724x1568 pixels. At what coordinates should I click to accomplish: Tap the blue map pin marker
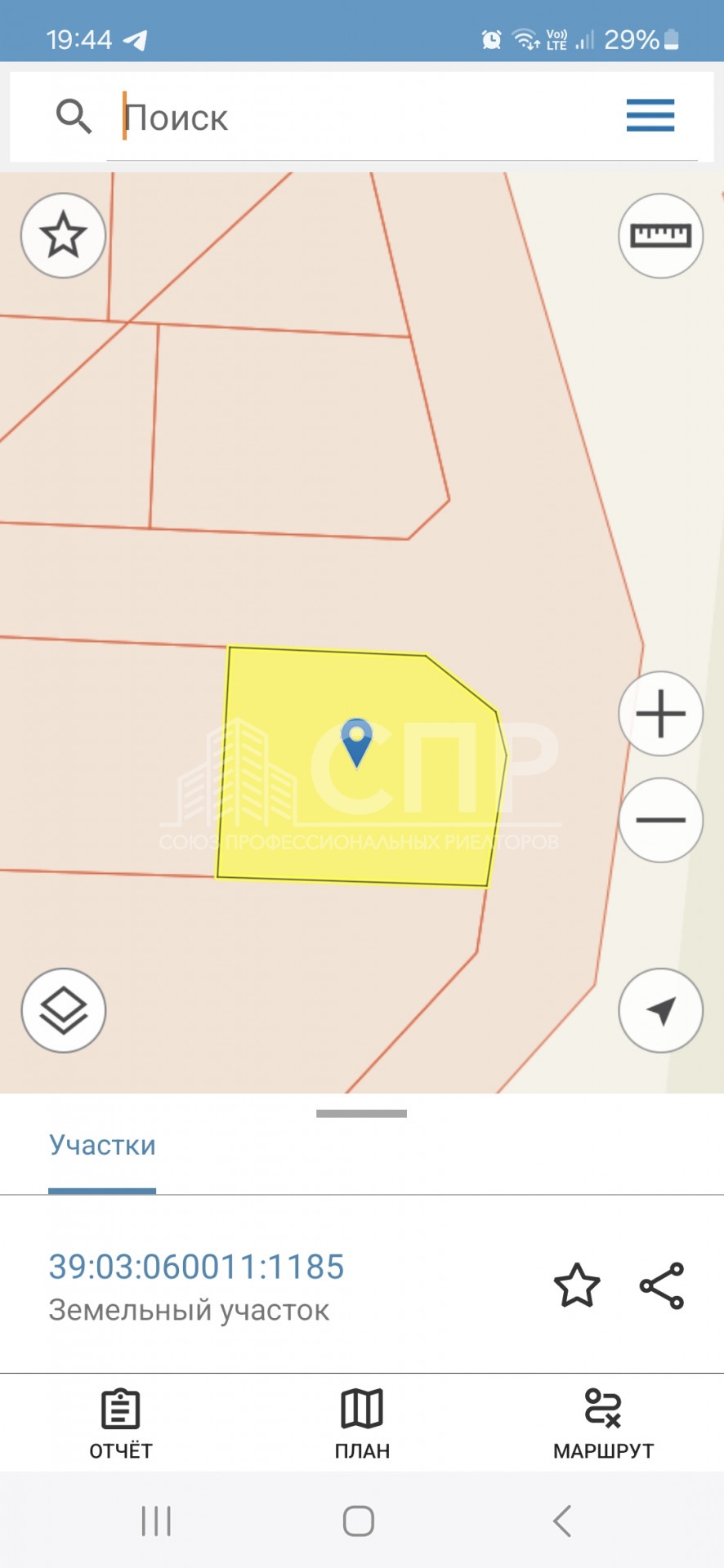point(356,742)
